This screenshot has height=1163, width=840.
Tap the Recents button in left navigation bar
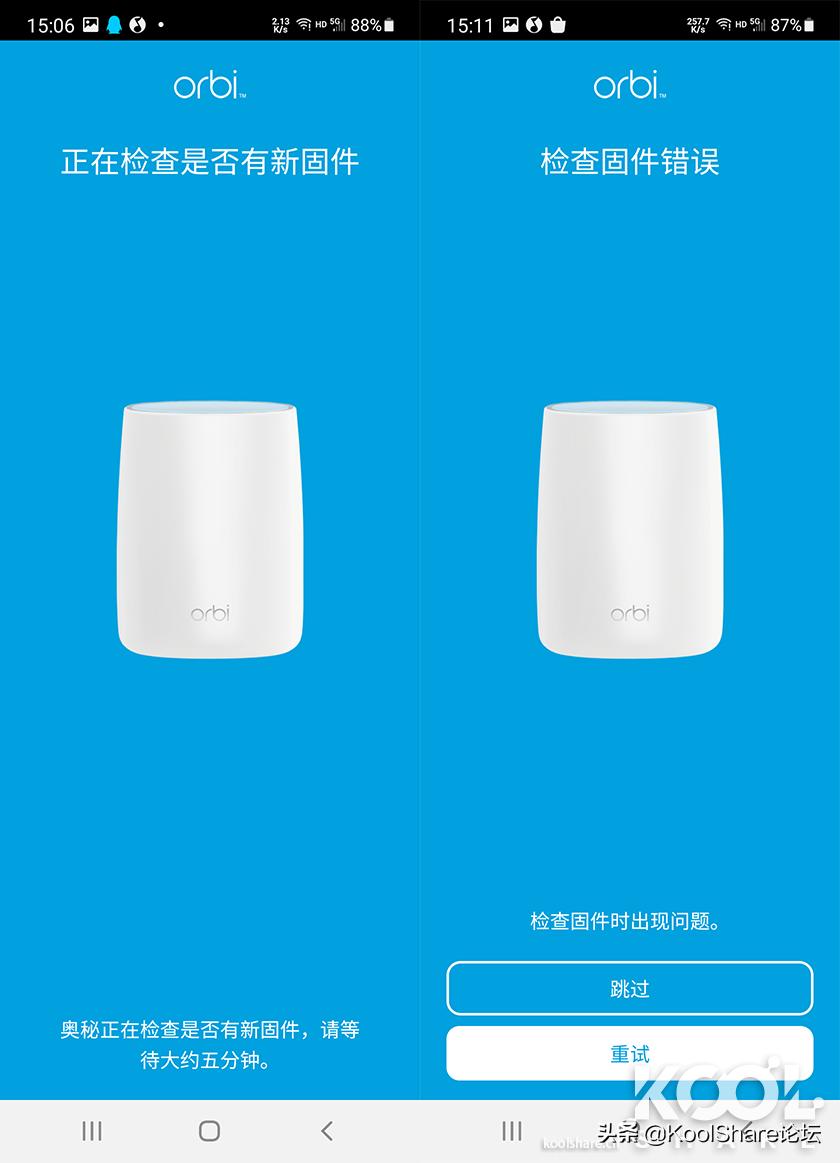coord(91,1131)
